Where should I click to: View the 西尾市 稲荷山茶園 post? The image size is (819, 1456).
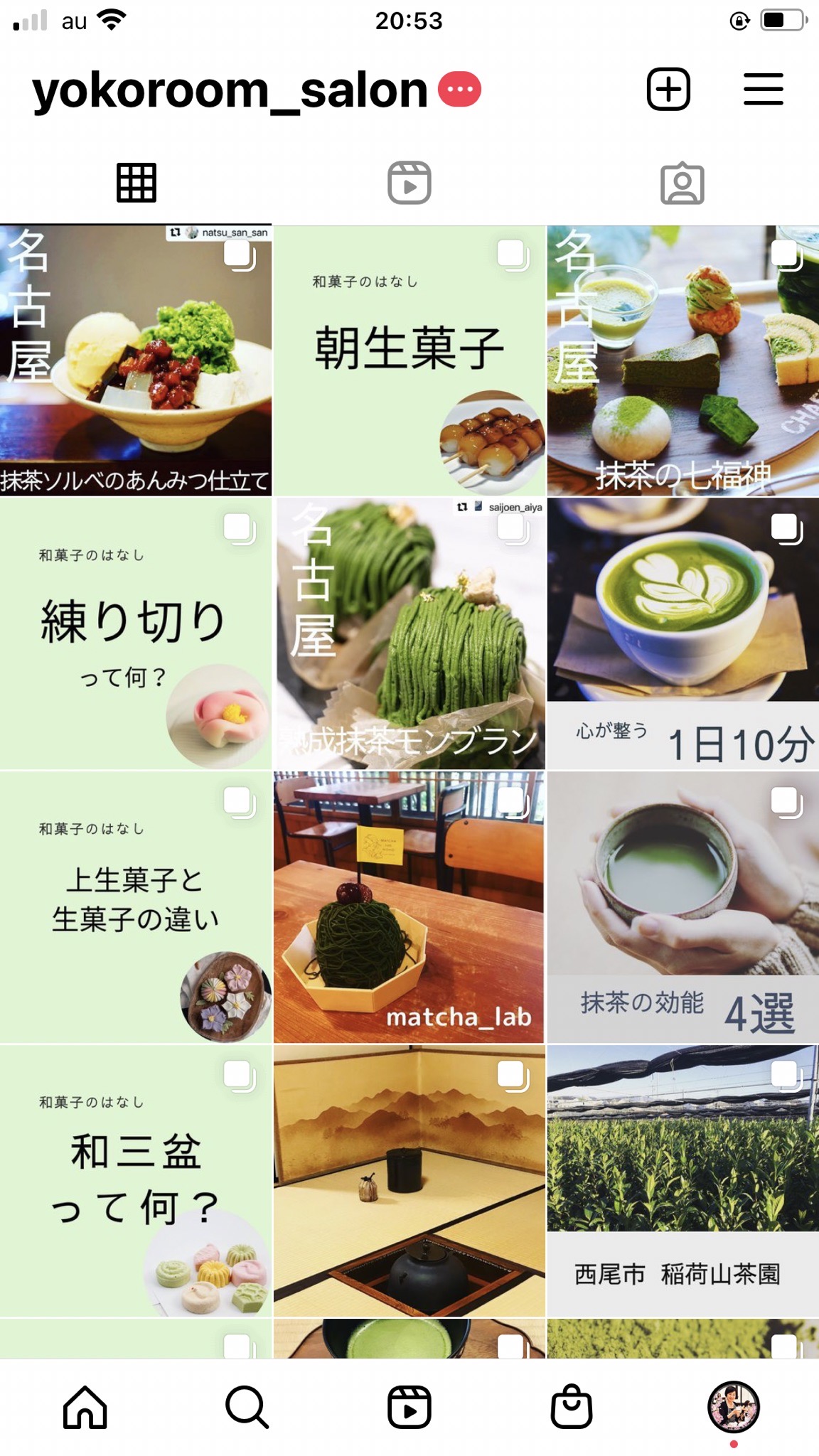click(683, 1180)
